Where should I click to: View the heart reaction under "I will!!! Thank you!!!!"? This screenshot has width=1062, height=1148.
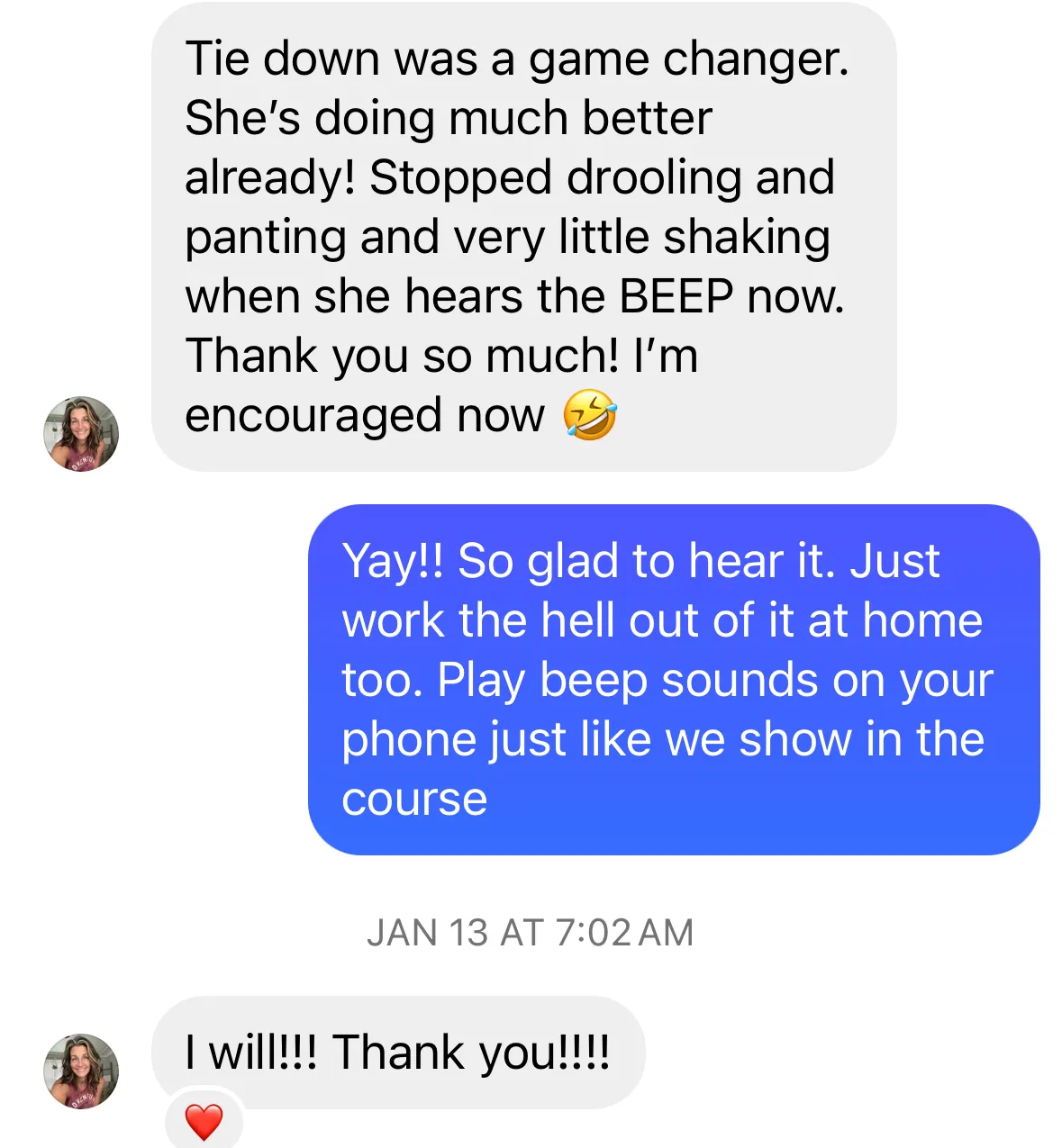click(204, 1122)
